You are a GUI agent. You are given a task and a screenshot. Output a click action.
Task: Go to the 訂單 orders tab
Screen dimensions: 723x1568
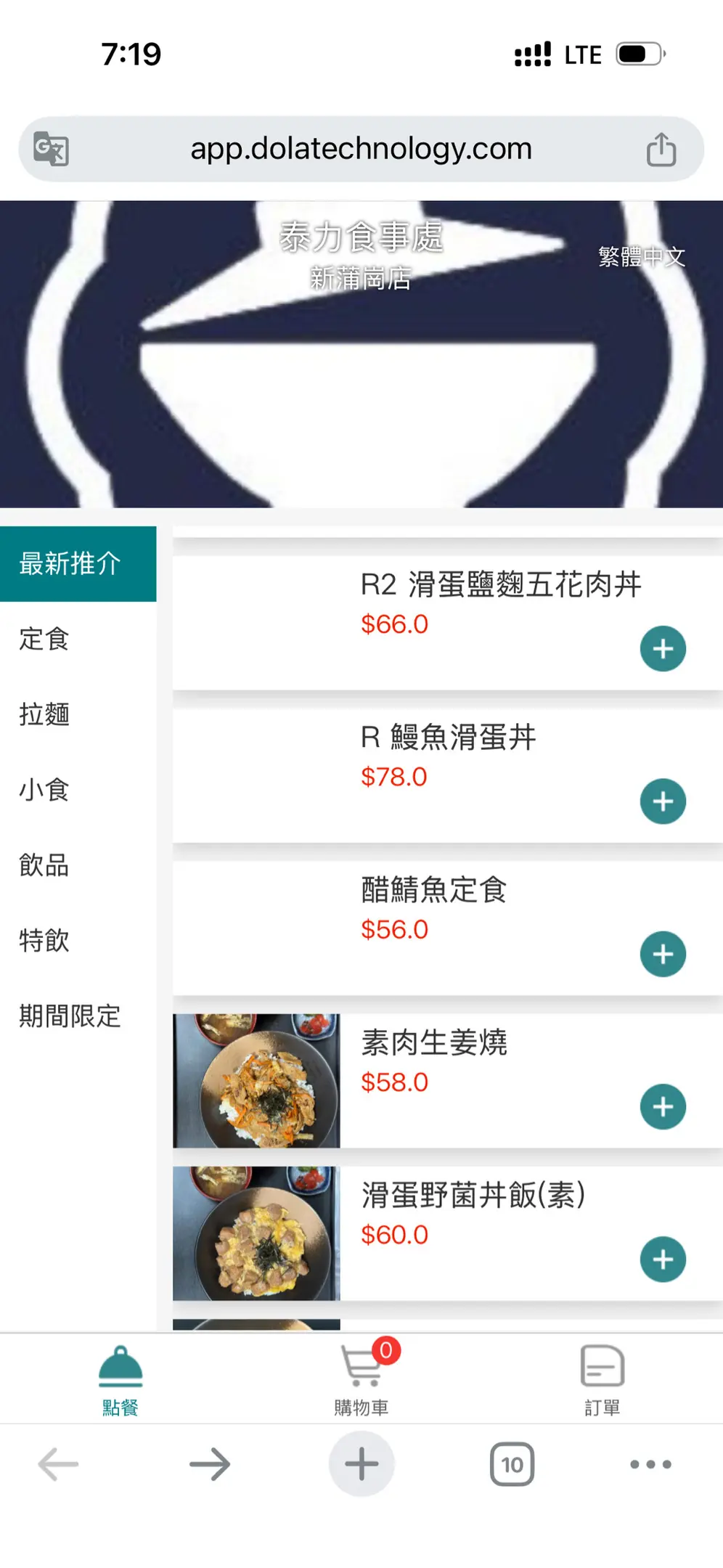pyautogui.click(x=602, y=1378)
